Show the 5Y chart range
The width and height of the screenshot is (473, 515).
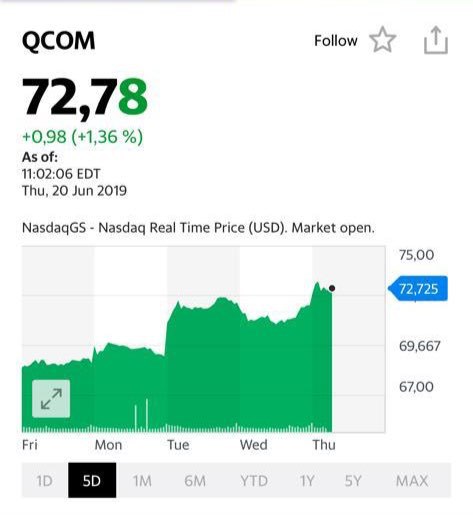[x=353, y=481]
